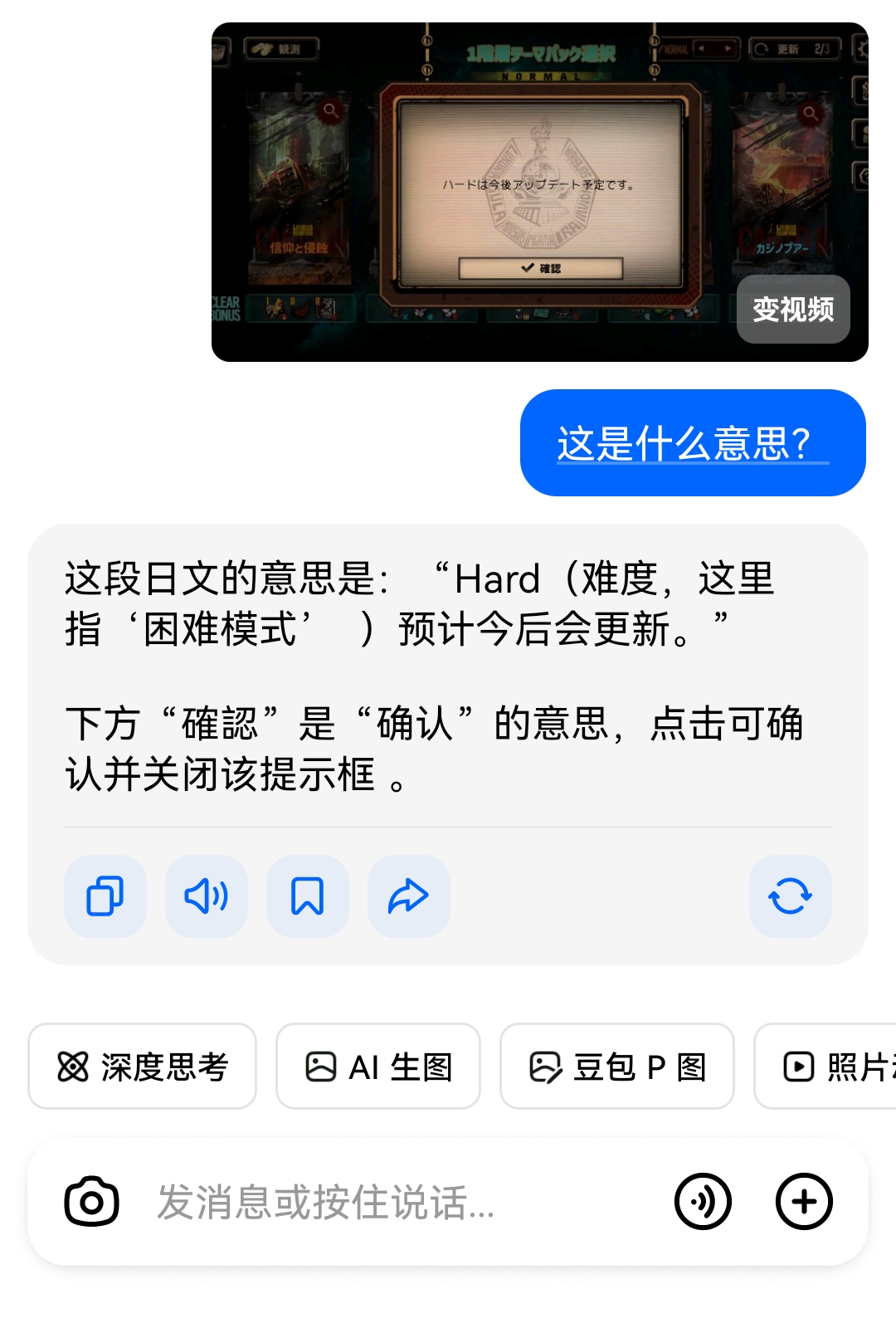Bookmark this AI answer
The width and height of the screenshot is (896, 1323).
pos(307,896)
